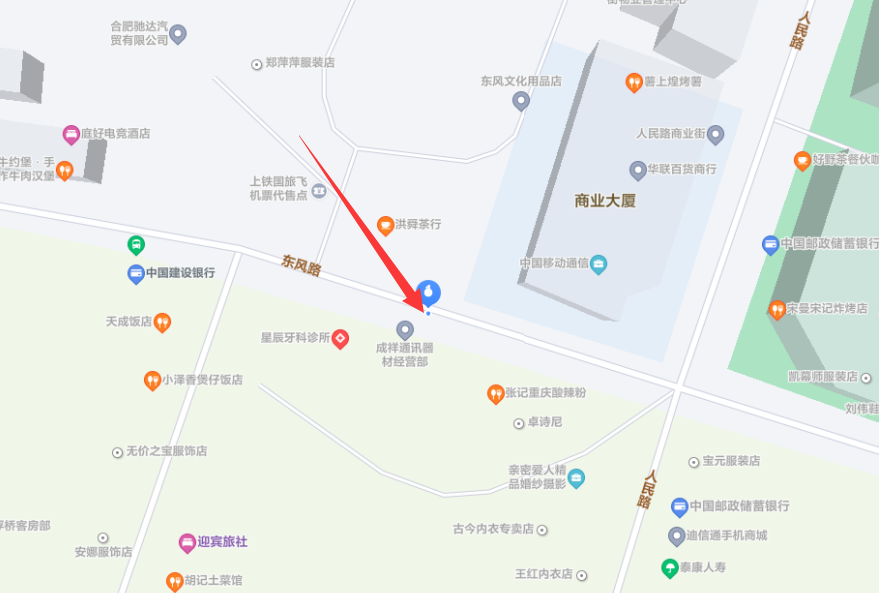The image size is (881, 593).
Task: Open the 中国移动通信 marker
Action: (x=598, y=264)
